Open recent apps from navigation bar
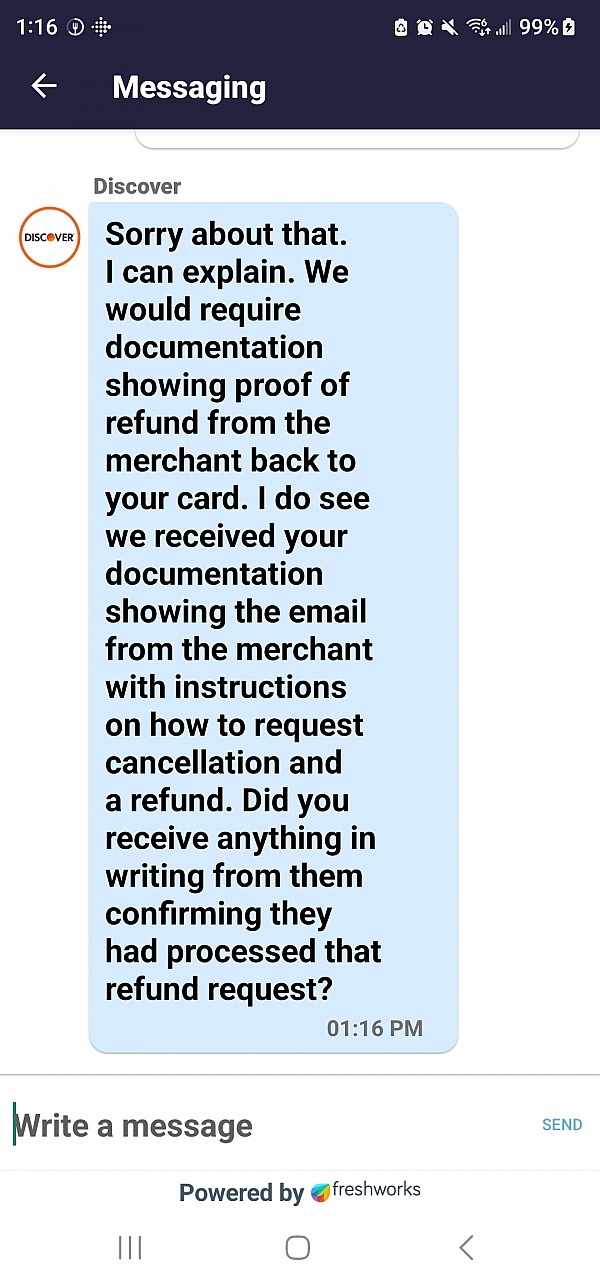The height and width of the screenshot is (1286, 600). pyautogui.click(x=130, y=1247)
